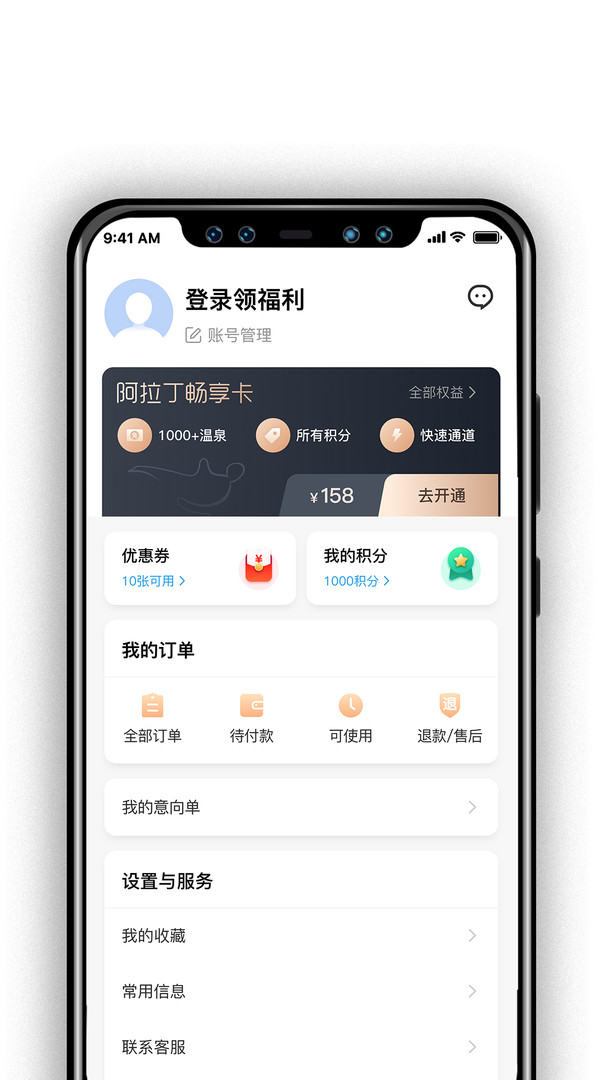Tap the 去开通 button

(441, 495)
